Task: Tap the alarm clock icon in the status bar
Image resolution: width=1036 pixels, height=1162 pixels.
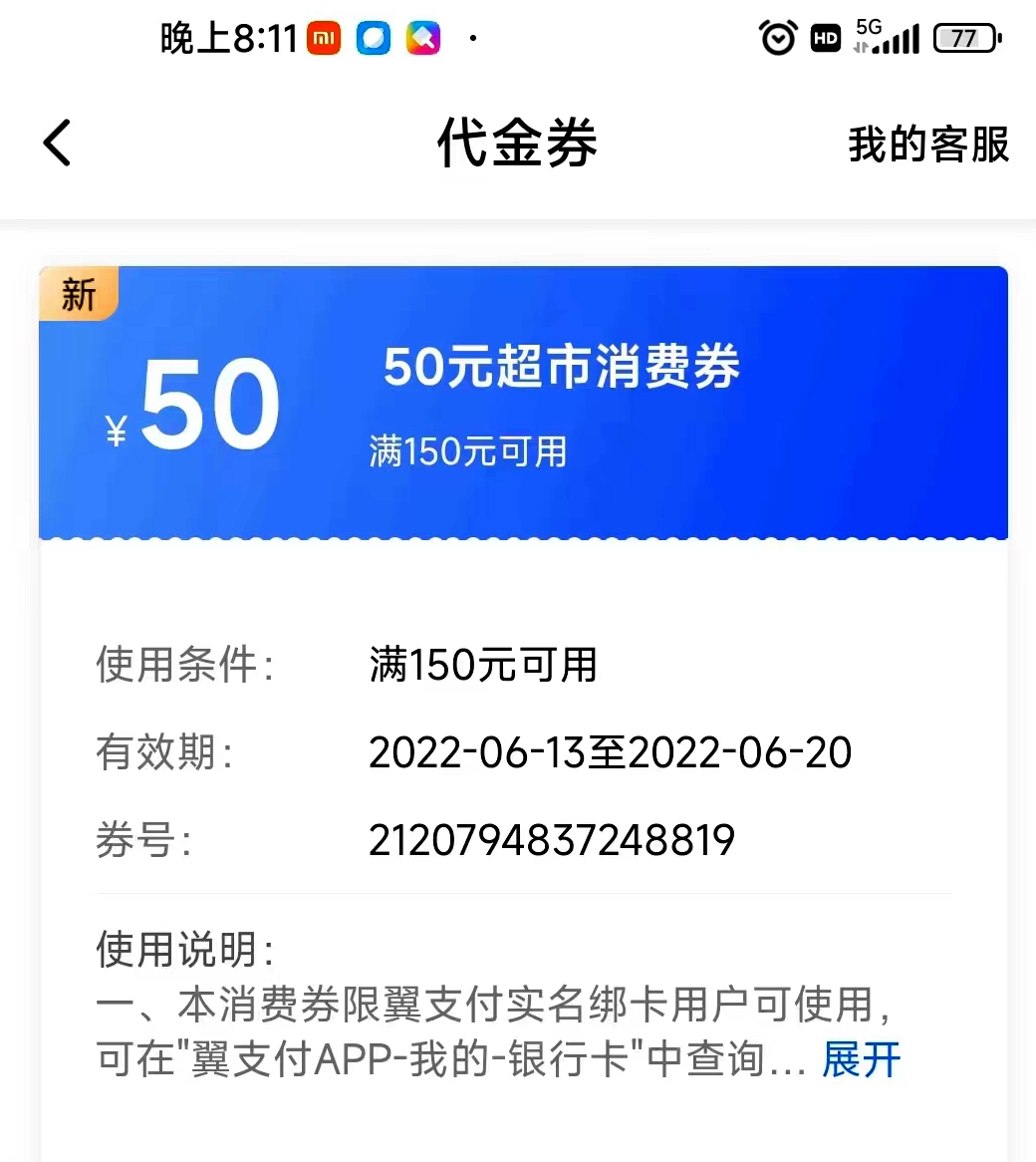Action: [x=778, y=37]
